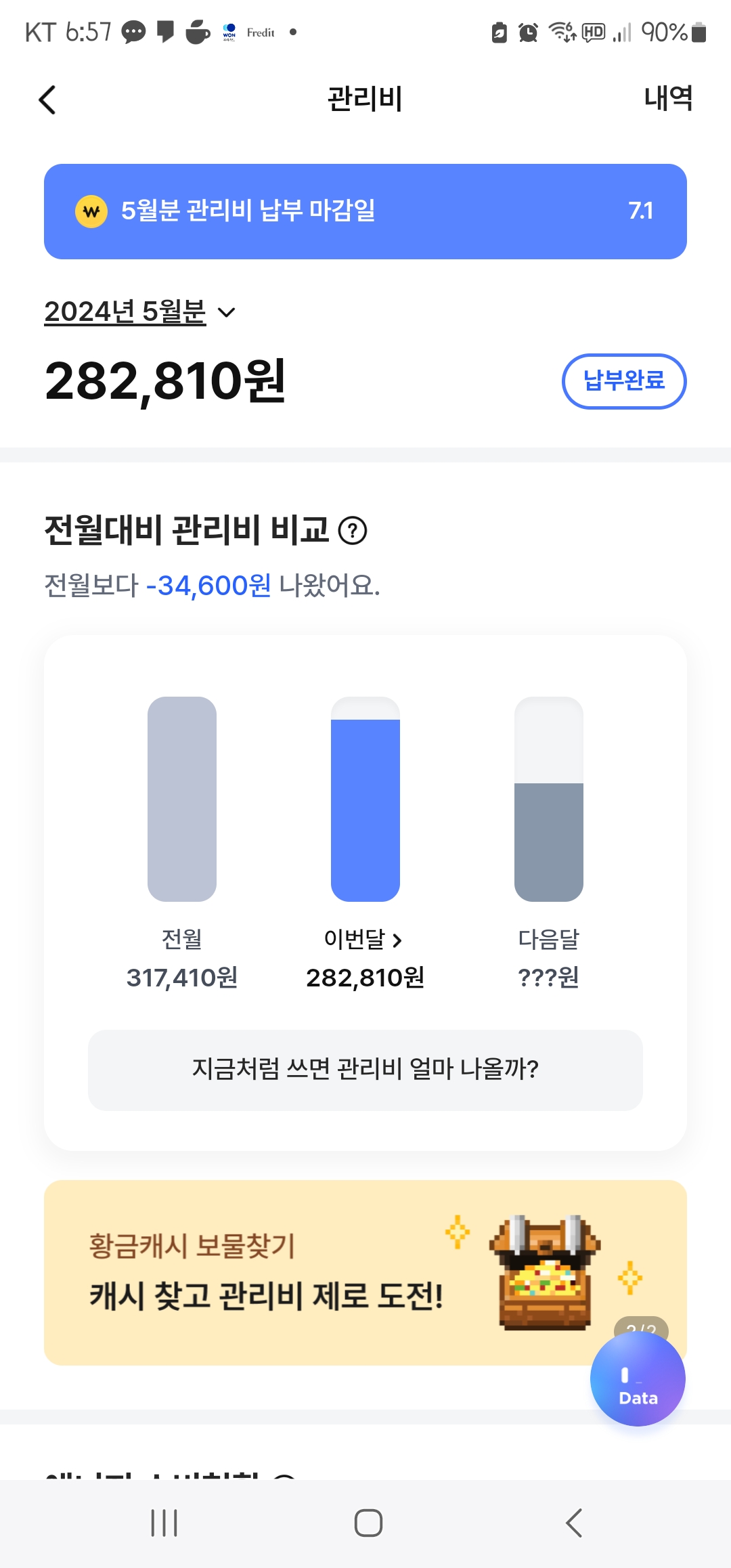This screenshot has height=1568, width=731.
Task: Open the 5월분 관리비 납부 마감일 banner
Action: [x=365, y=211]
